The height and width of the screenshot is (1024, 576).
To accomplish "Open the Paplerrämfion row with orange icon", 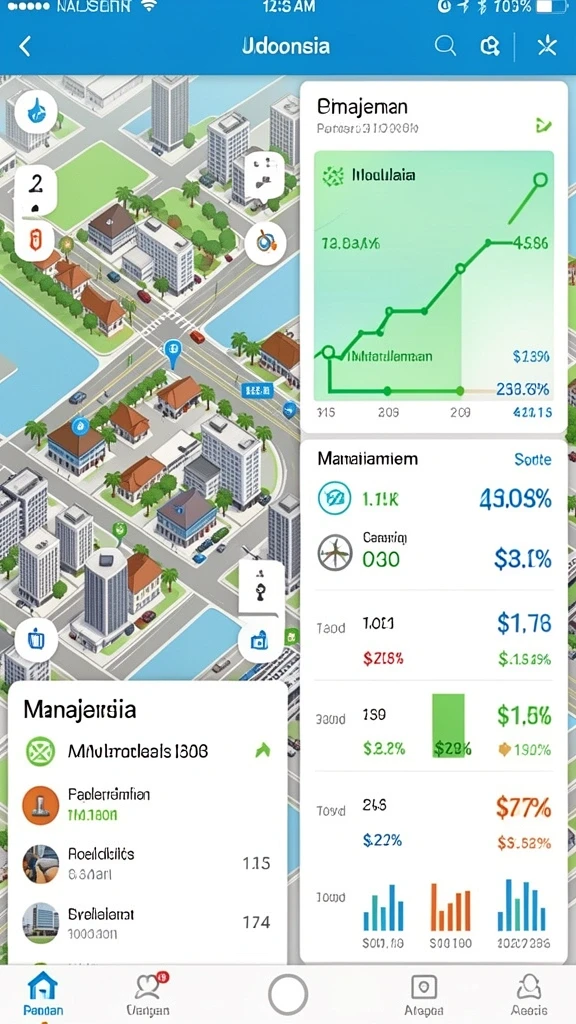I will (x=148, y=805).
